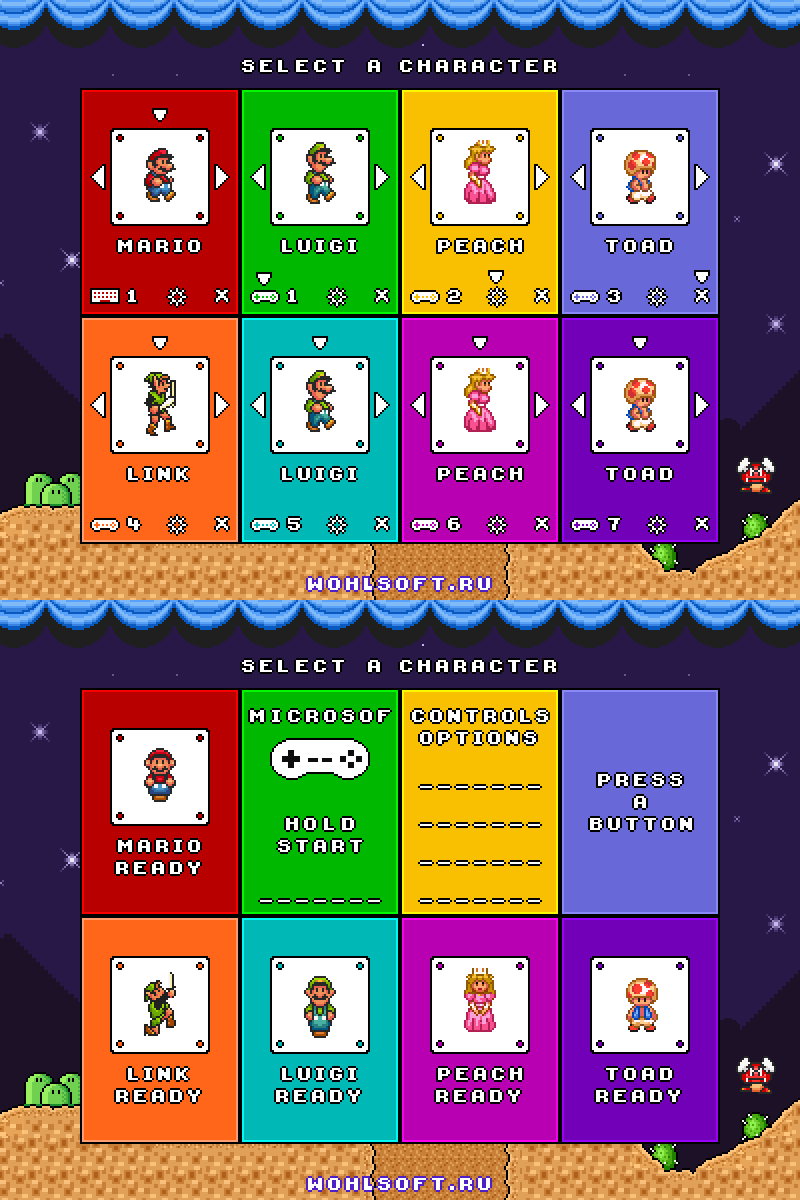
Task: Toggle the X mark on Peach's magenta card
Action: pos(543,523)
